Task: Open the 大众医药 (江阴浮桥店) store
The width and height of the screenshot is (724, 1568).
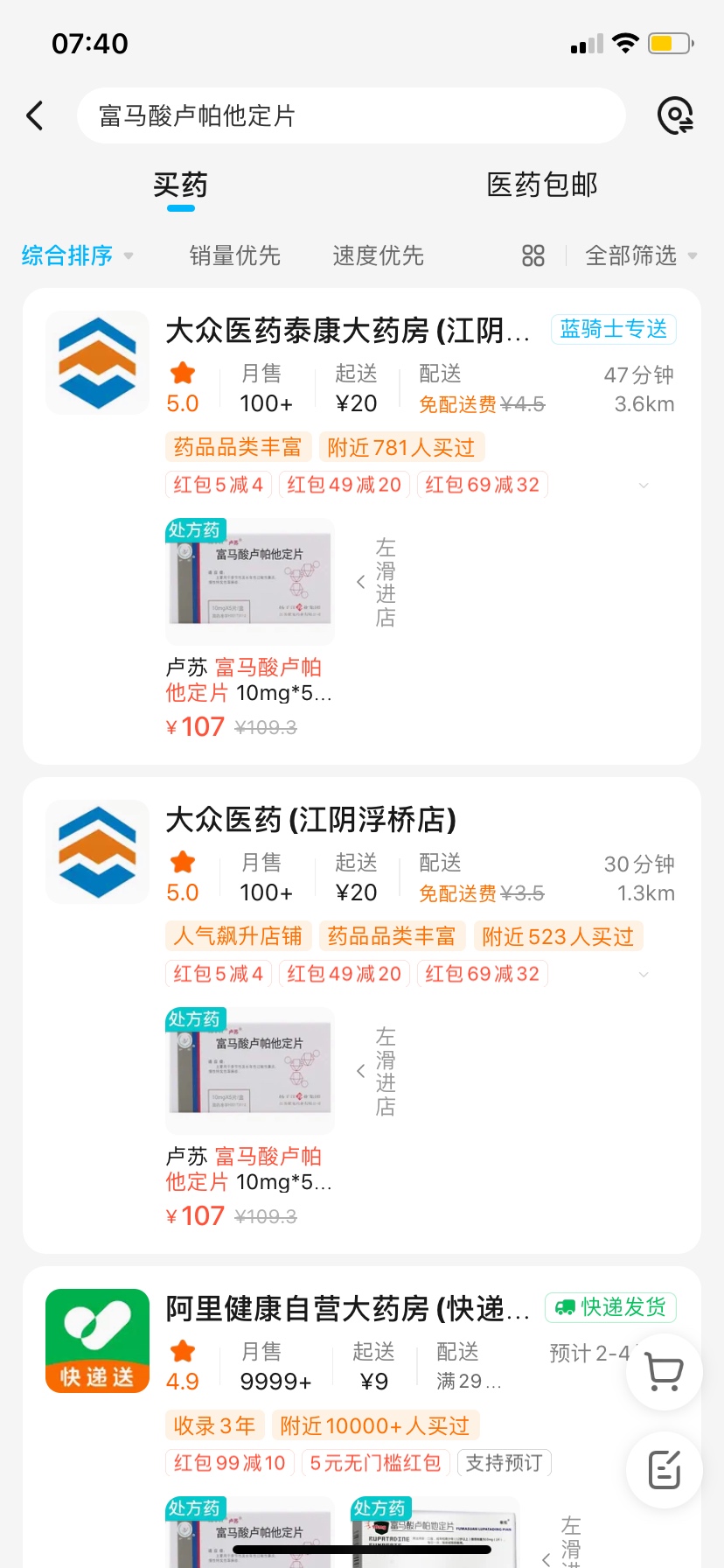Action: (x=310, y=820)
